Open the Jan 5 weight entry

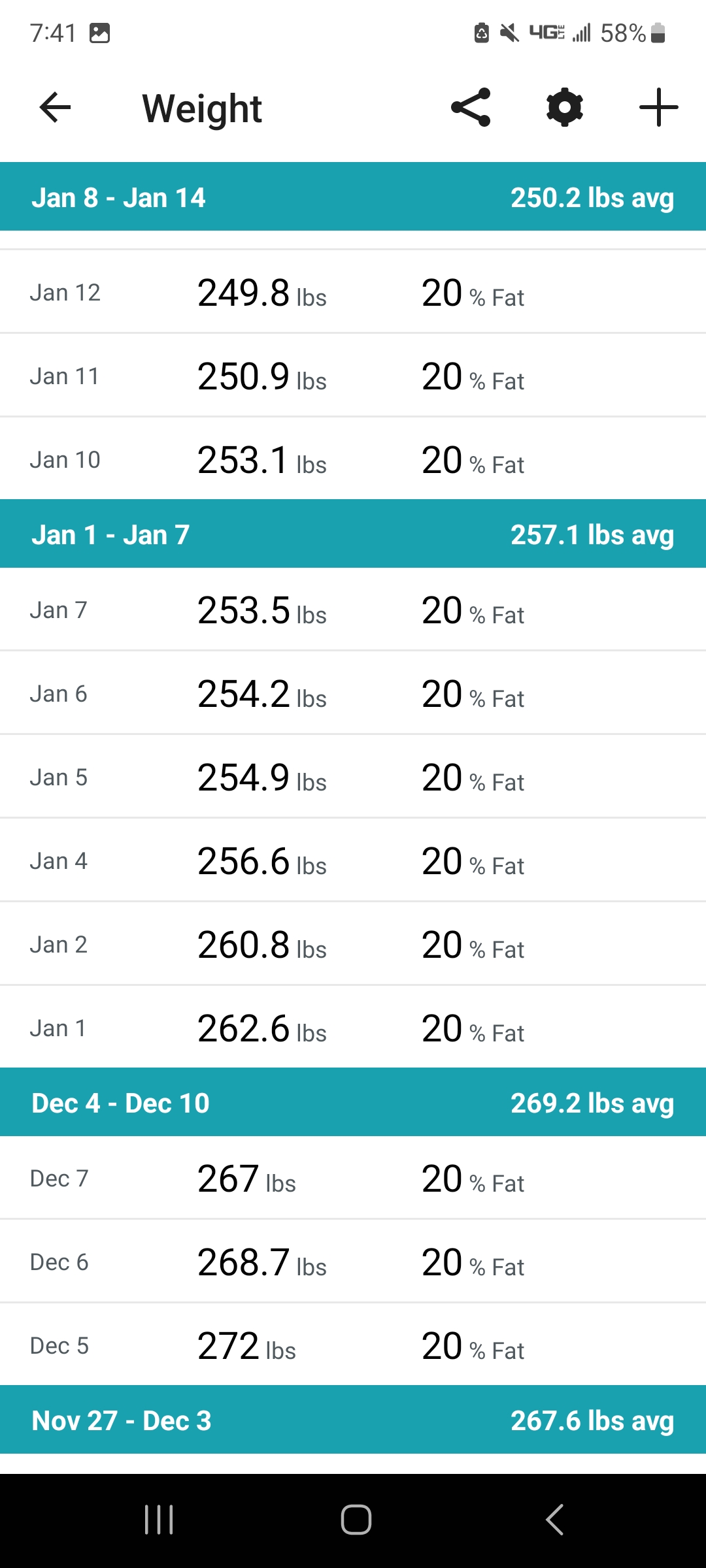pyautogui.click(x=353, y=777)
